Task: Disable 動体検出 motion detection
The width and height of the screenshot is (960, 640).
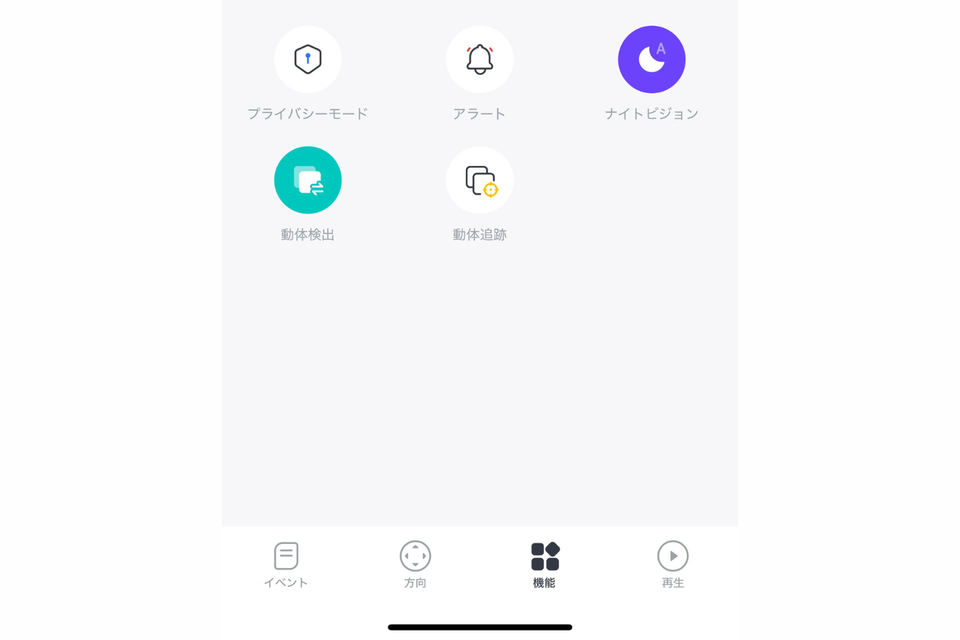Action: point(308,180)
